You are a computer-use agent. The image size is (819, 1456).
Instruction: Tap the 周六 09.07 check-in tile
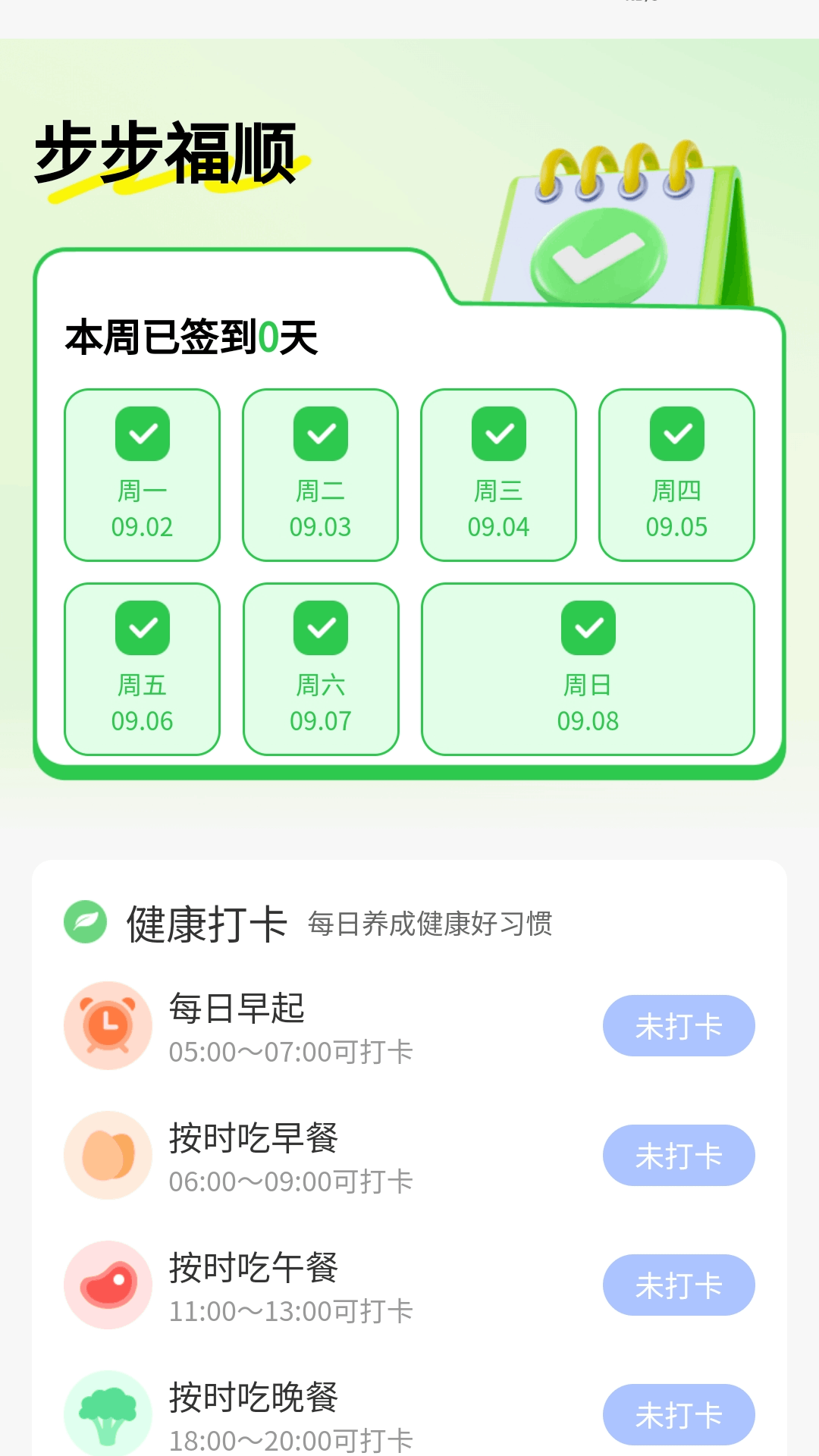click(320, 669)
